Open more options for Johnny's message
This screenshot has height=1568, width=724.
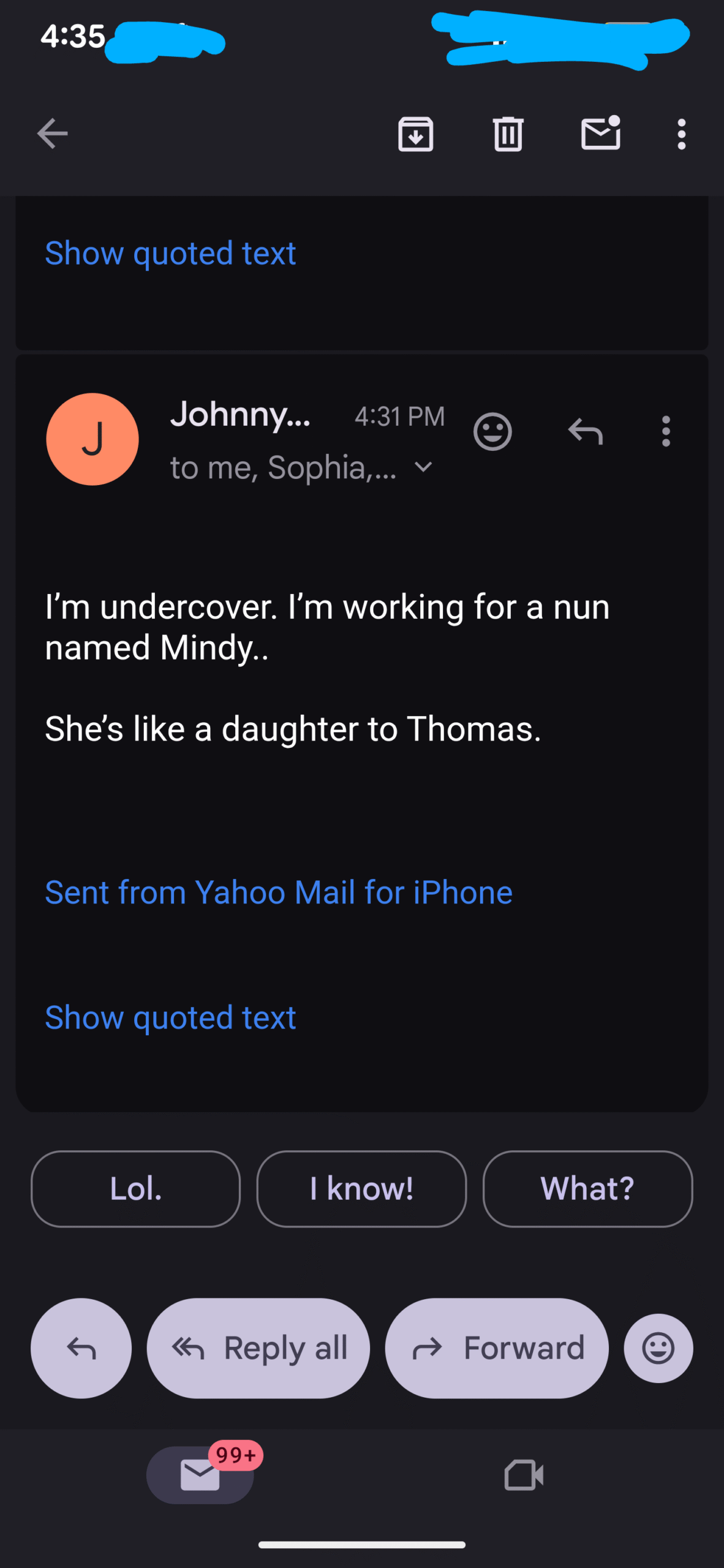(x=666, y=432)
